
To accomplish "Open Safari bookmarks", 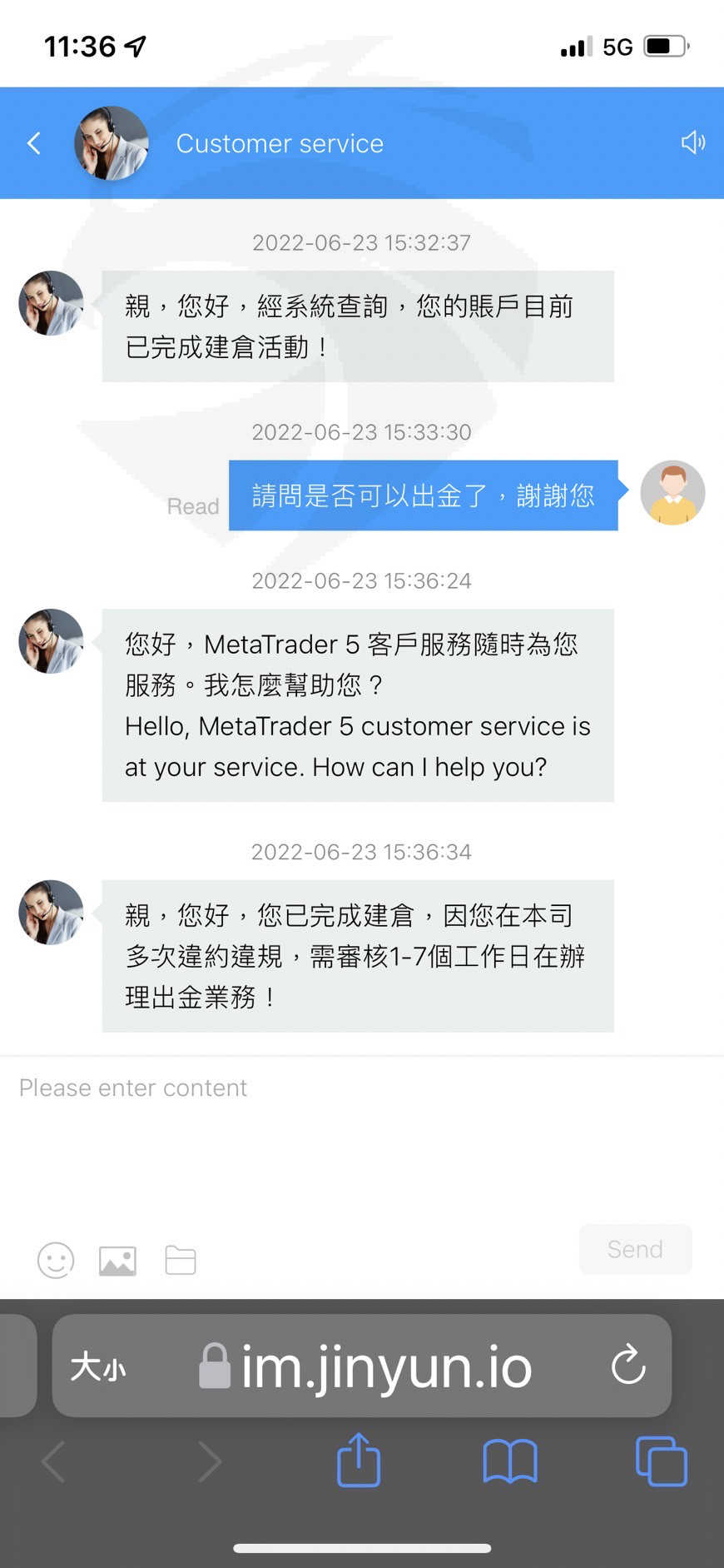I will [x=510, y=1461].
